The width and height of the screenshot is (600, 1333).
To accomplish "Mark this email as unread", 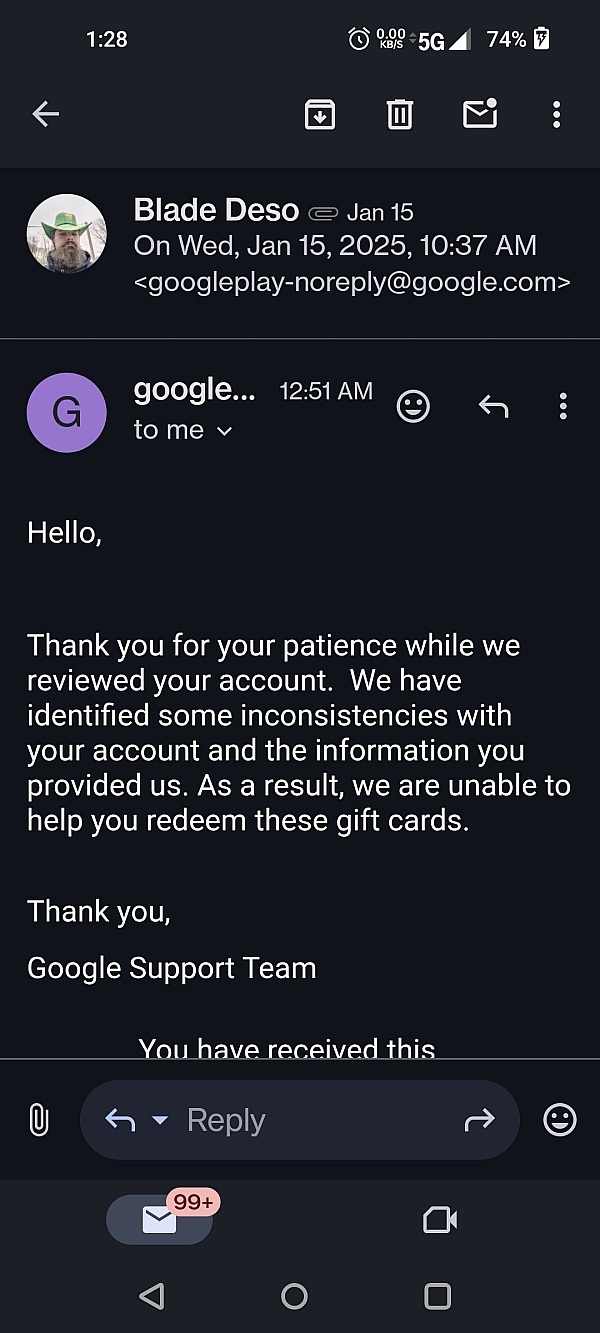I will [480, 114].
